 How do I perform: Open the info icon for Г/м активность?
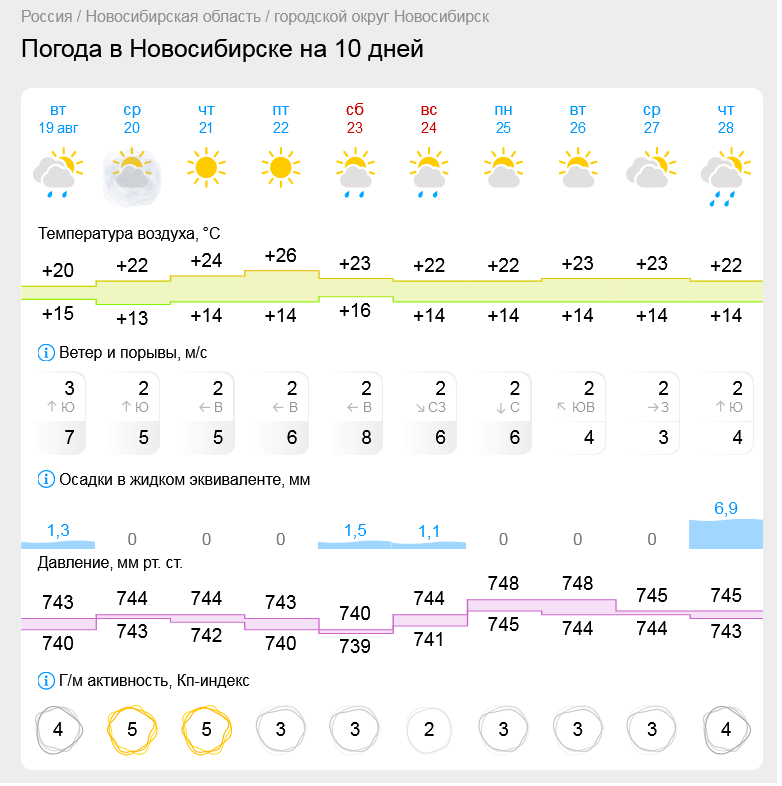[x=46, y=680]
